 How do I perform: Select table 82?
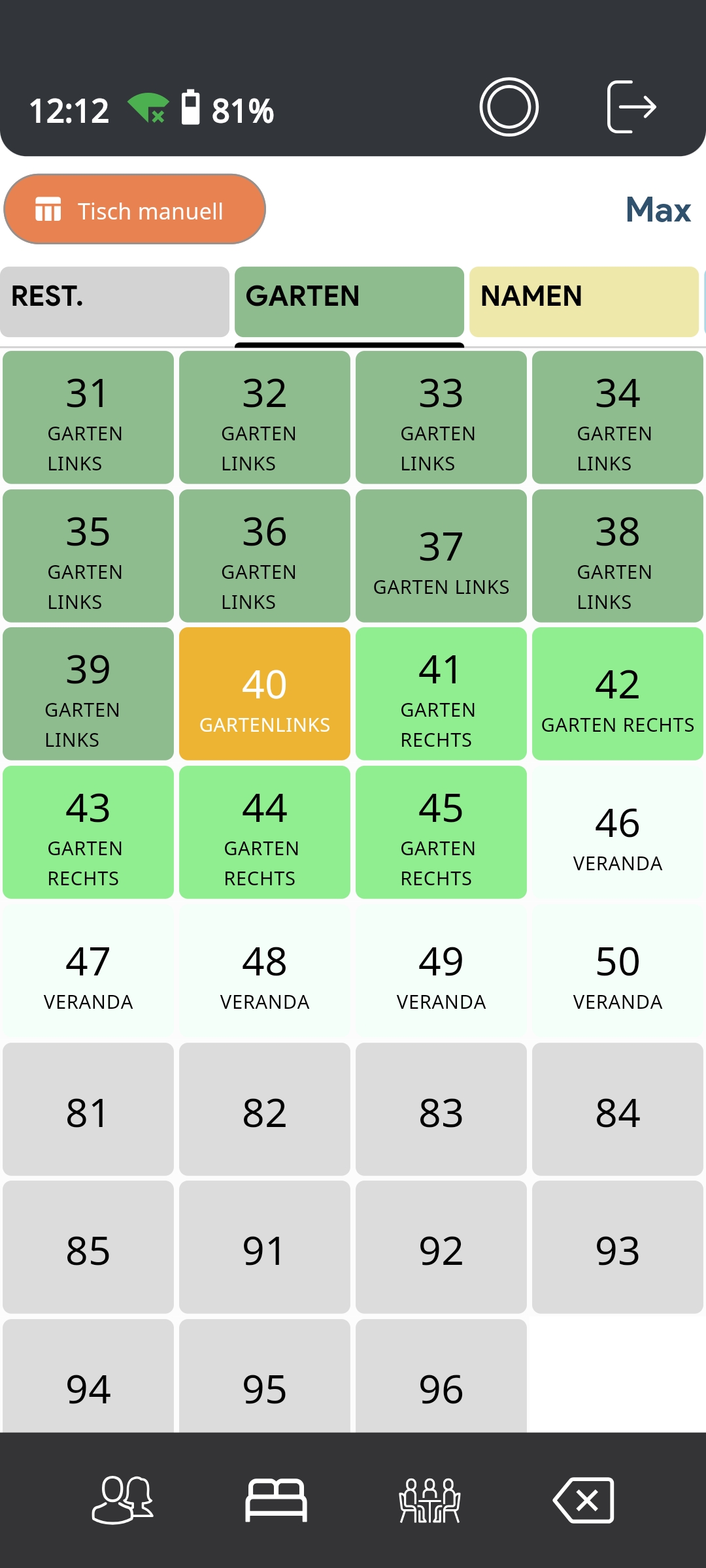[265, 1109]
